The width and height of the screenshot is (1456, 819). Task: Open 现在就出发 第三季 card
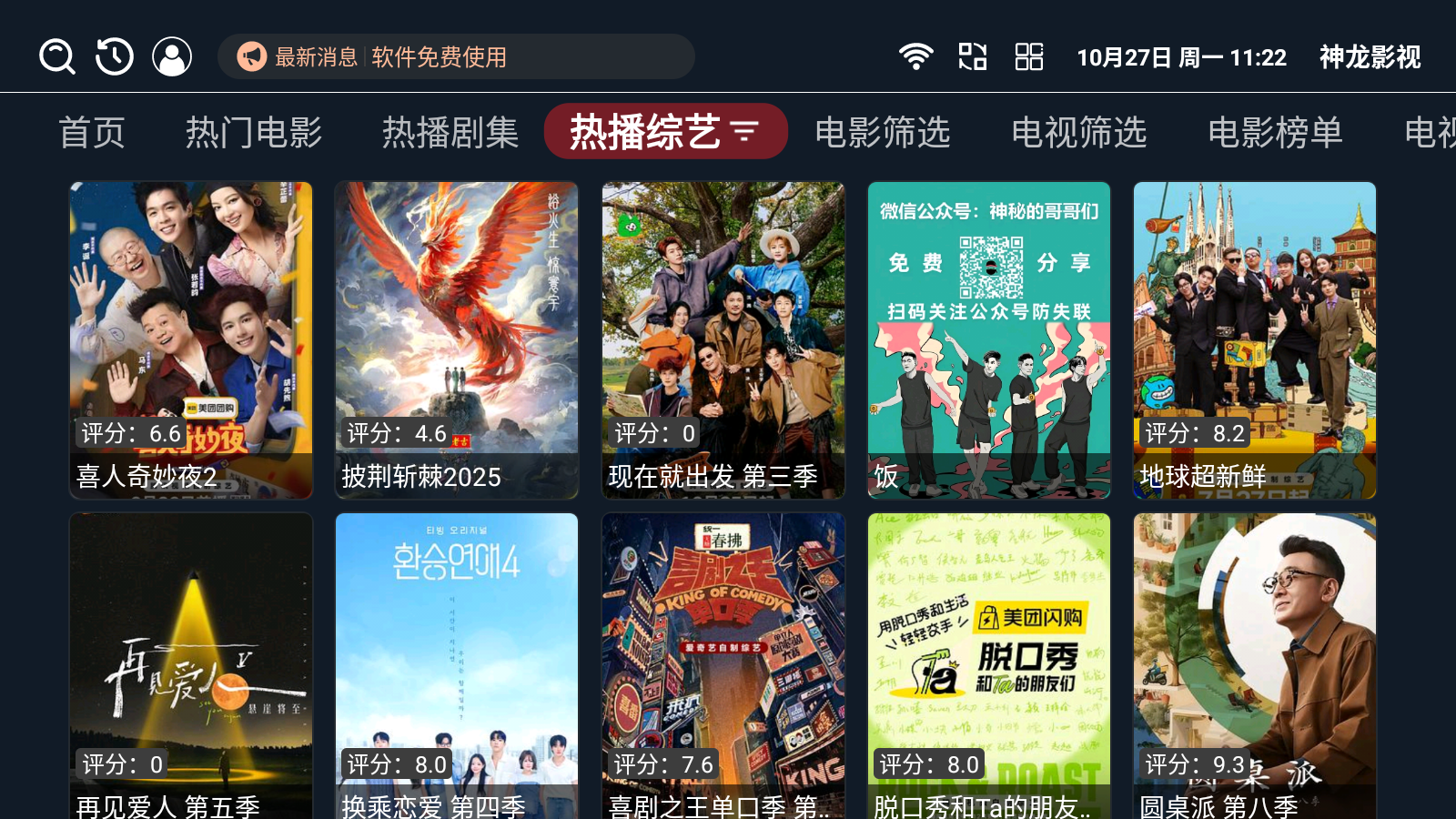[x=723, y=339]
